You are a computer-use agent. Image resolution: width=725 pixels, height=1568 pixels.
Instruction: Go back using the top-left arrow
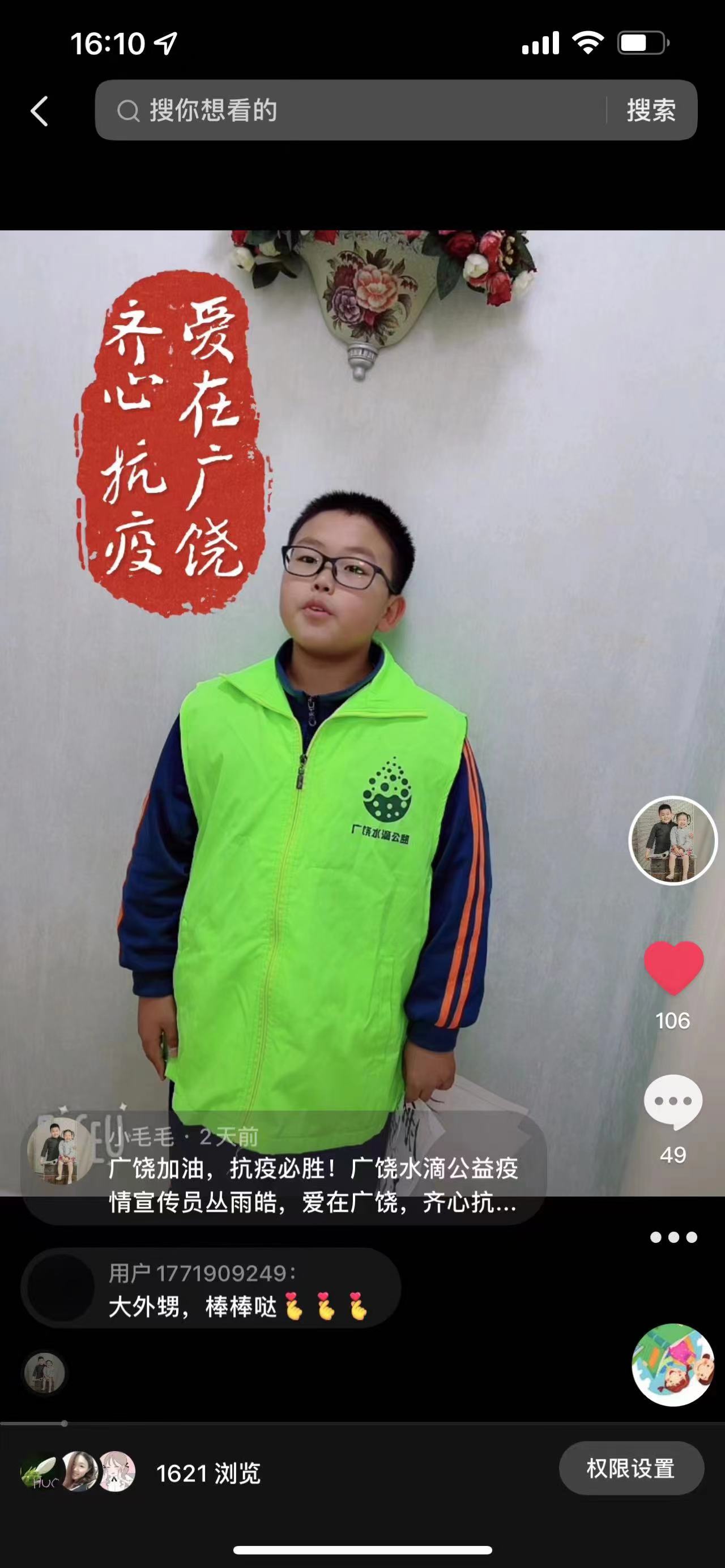(x=40, y=112)
